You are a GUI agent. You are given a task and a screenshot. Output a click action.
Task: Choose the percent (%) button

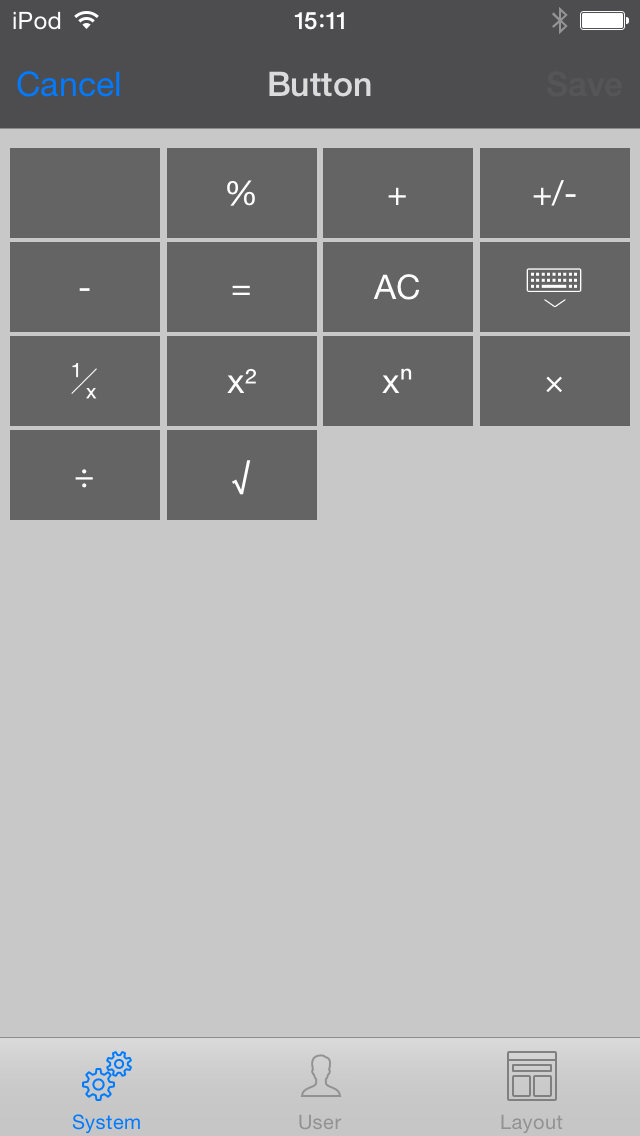(x=241, y=193)
